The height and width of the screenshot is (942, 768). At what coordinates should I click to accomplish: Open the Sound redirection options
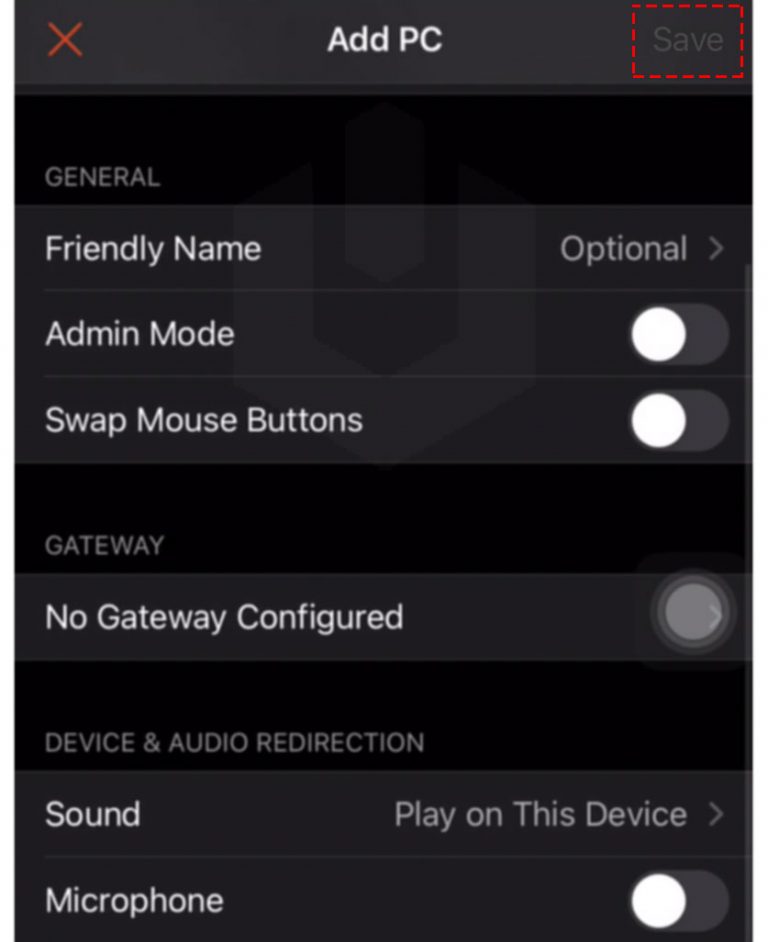coord(92,814)
